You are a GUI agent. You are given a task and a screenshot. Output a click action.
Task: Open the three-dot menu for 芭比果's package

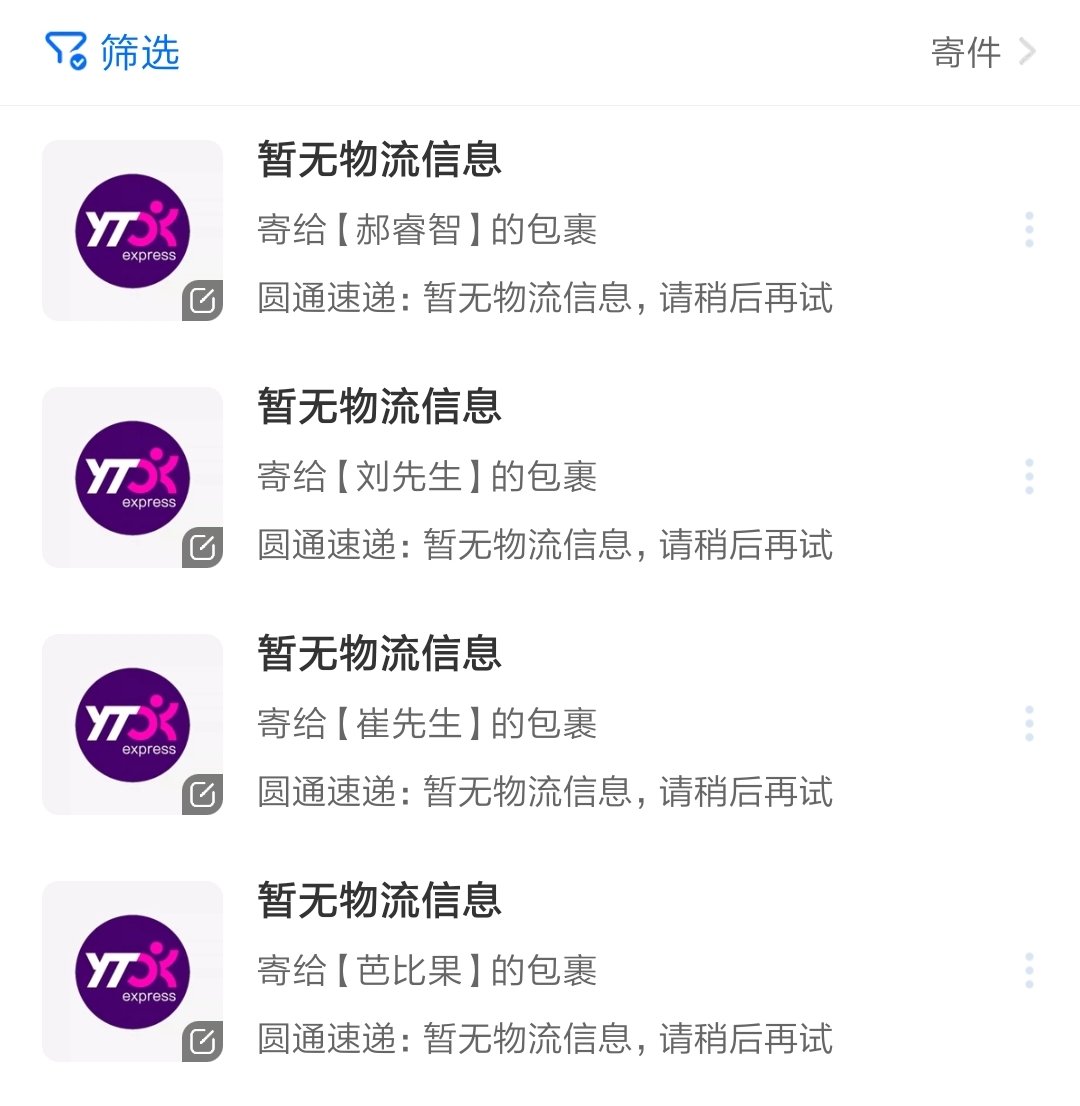[1029, 970]
